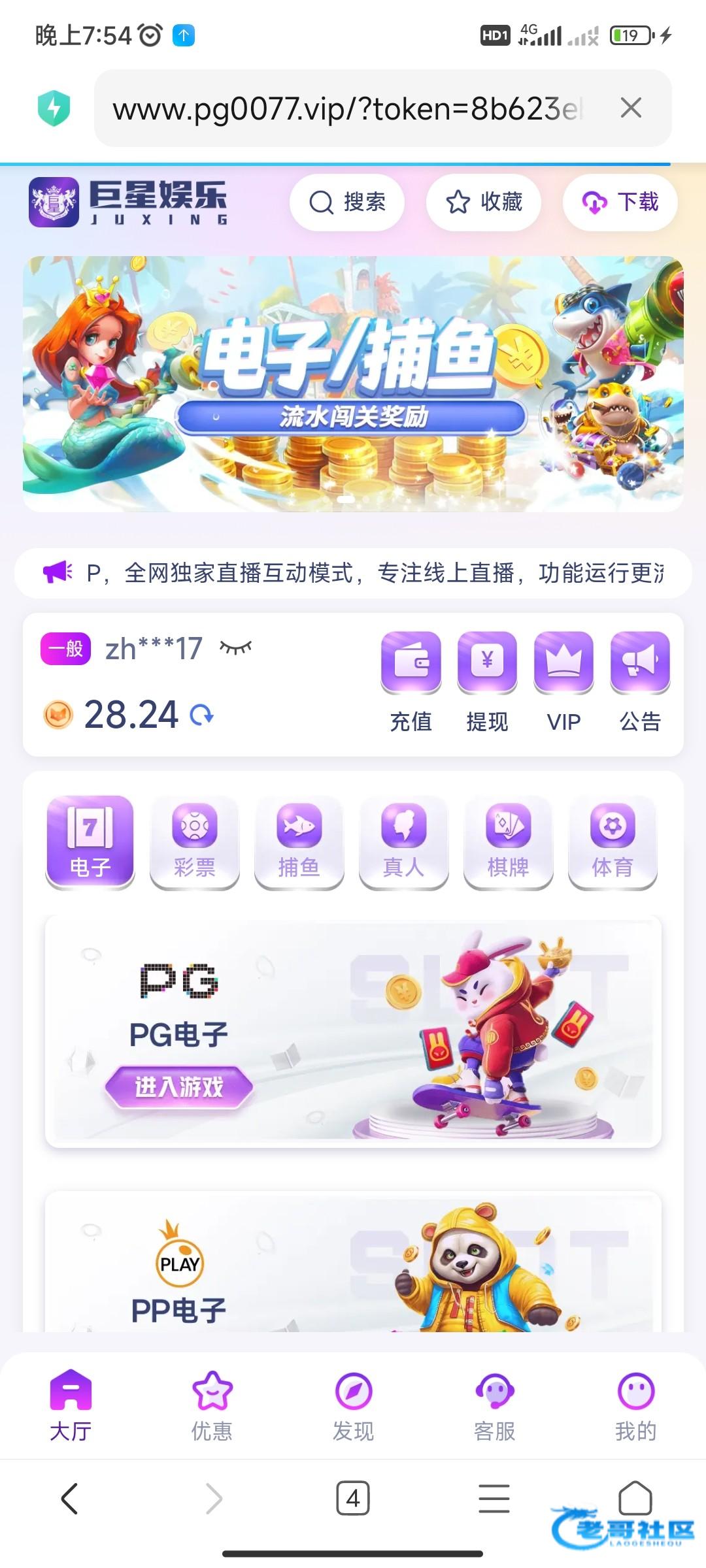706x1568 pixels.
Task: Switch to the 棋牌 card games category
Action: click(x=509, y=841)
